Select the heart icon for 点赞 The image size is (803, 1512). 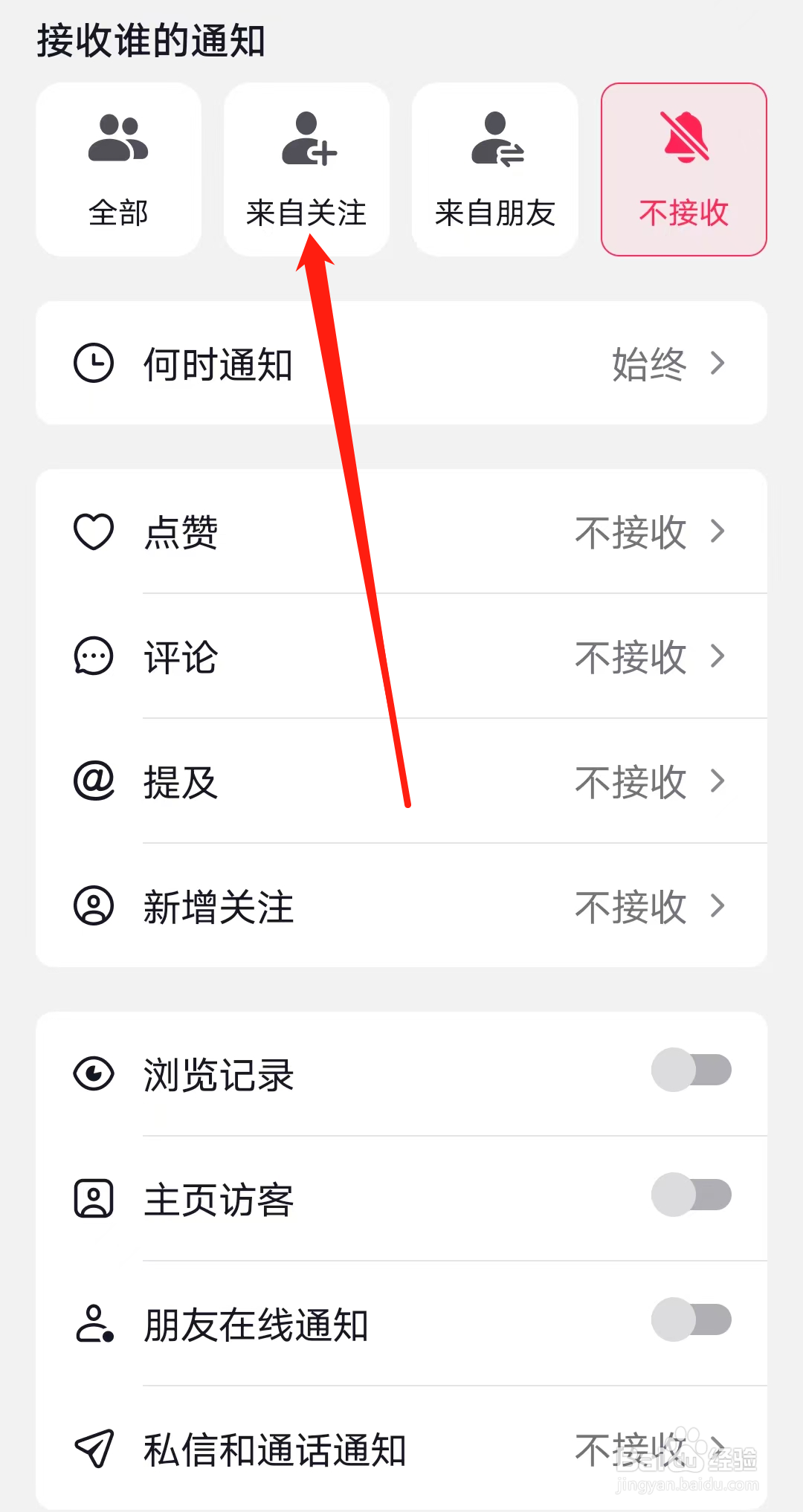(92, 532)
